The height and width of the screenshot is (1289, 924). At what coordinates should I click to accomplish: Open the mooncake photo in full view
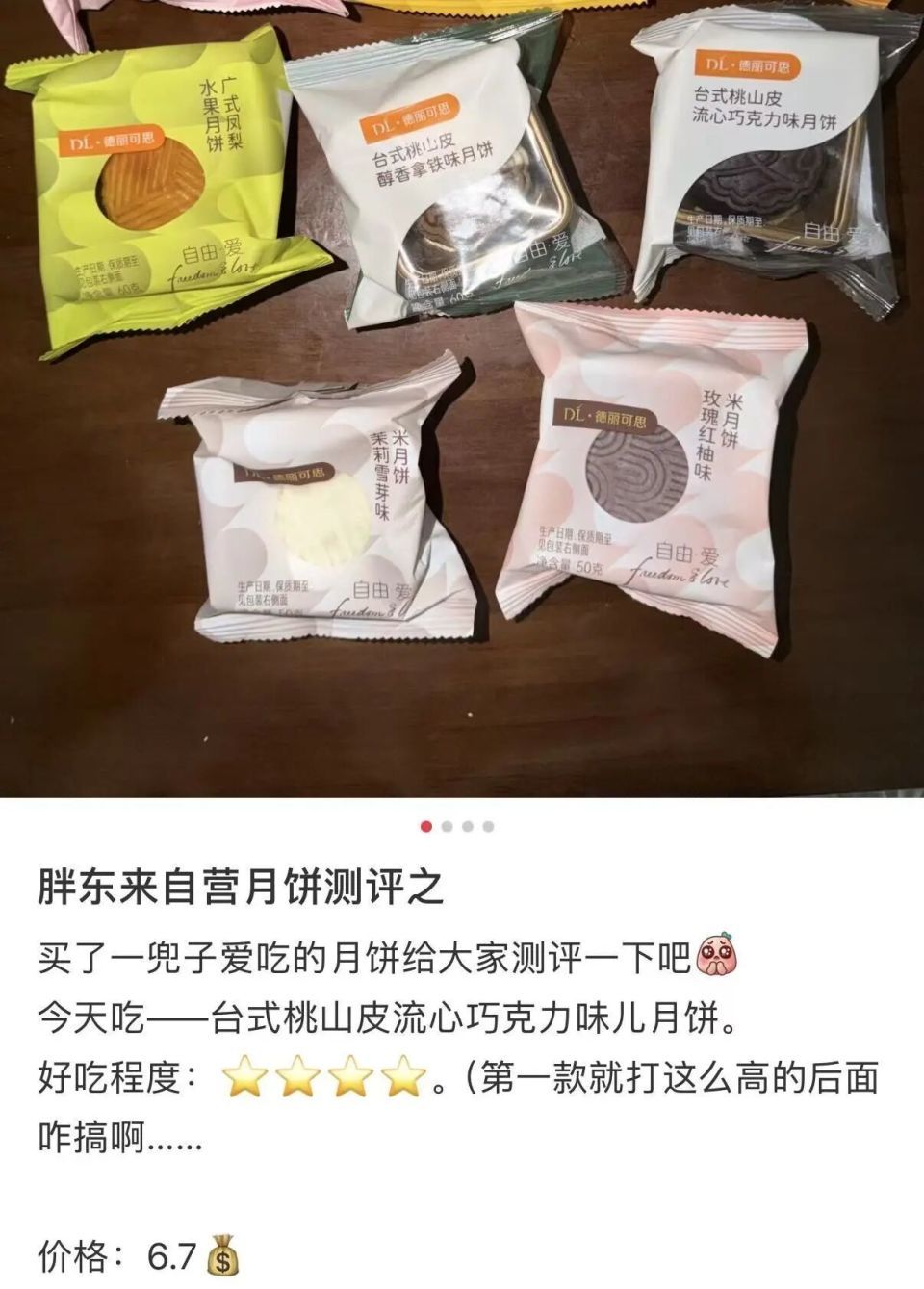pyautogui.click(x=462, y=399)
